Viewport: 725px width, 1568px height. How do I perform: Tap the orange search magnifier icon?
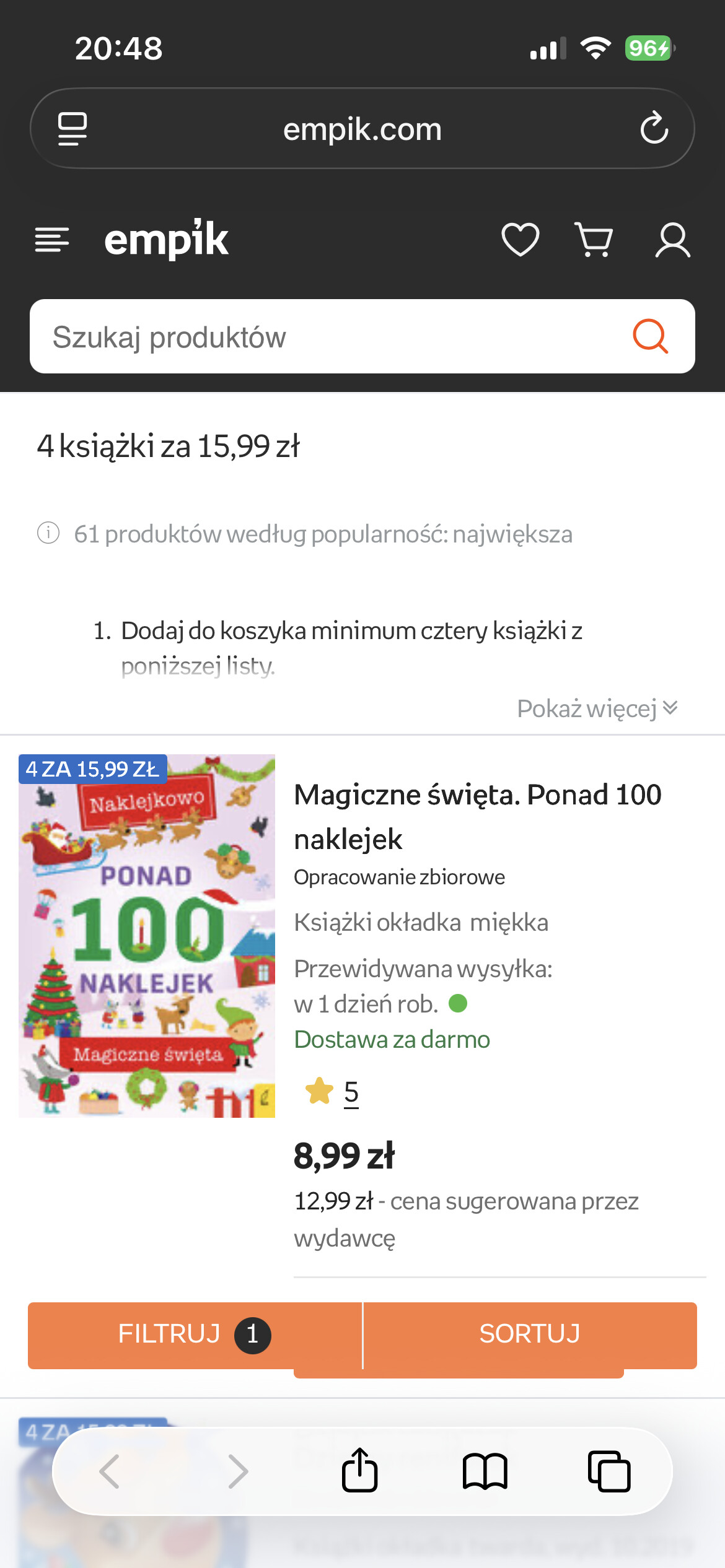(650, 337)
